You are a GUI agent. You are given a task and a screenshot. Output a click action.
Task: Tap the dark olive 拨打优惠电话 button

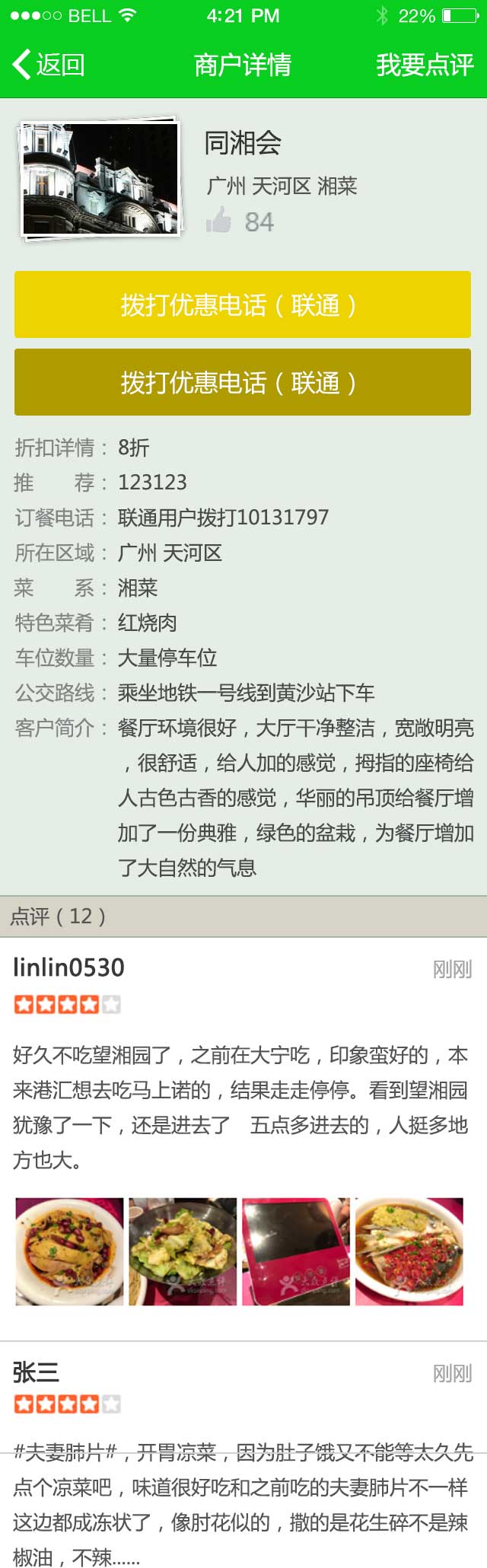pyautogui.click(x=243, y=382)
